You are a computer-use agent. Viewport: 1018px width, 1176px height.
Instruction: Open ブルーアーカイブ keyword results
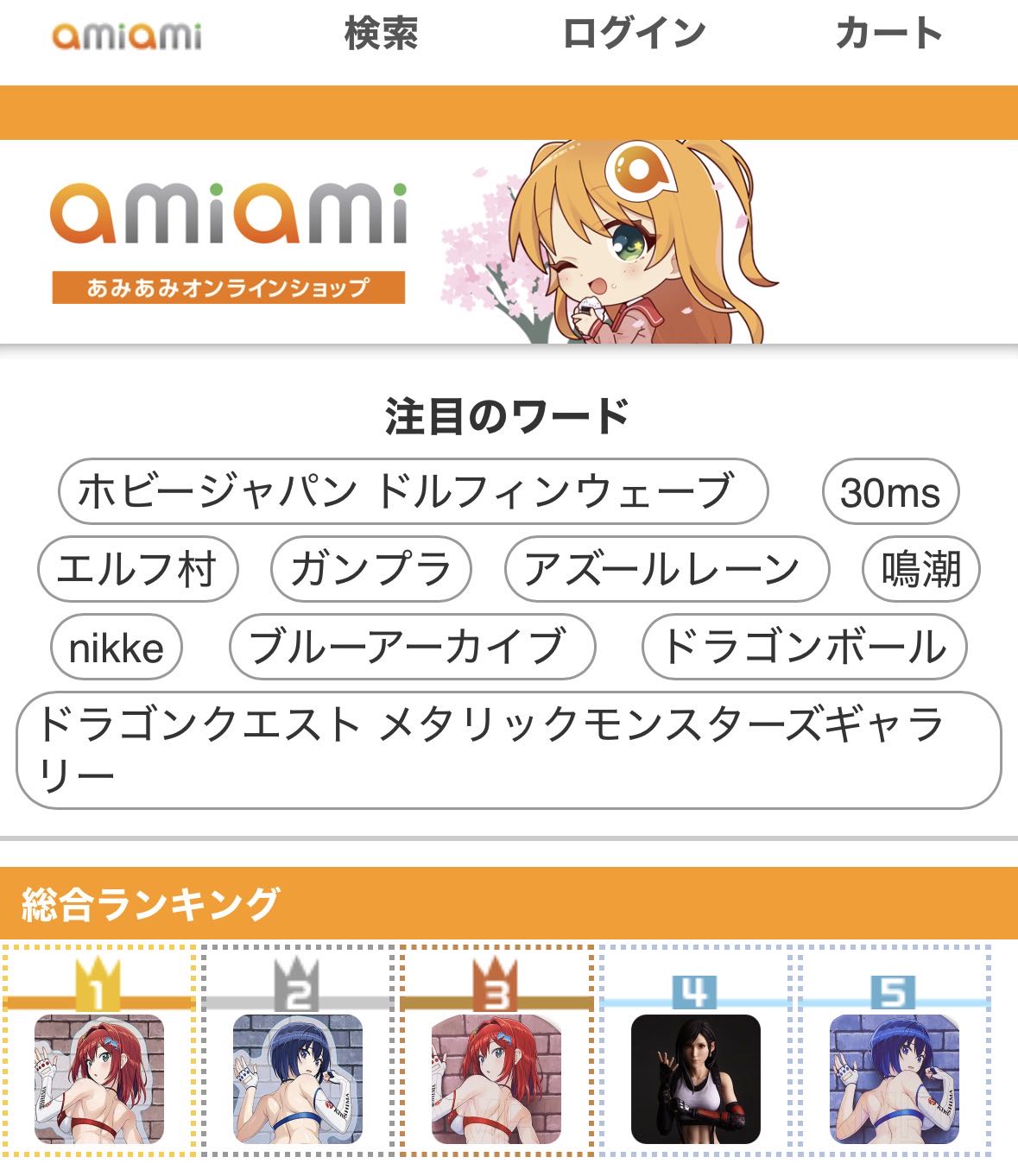(x=412, y=647)
